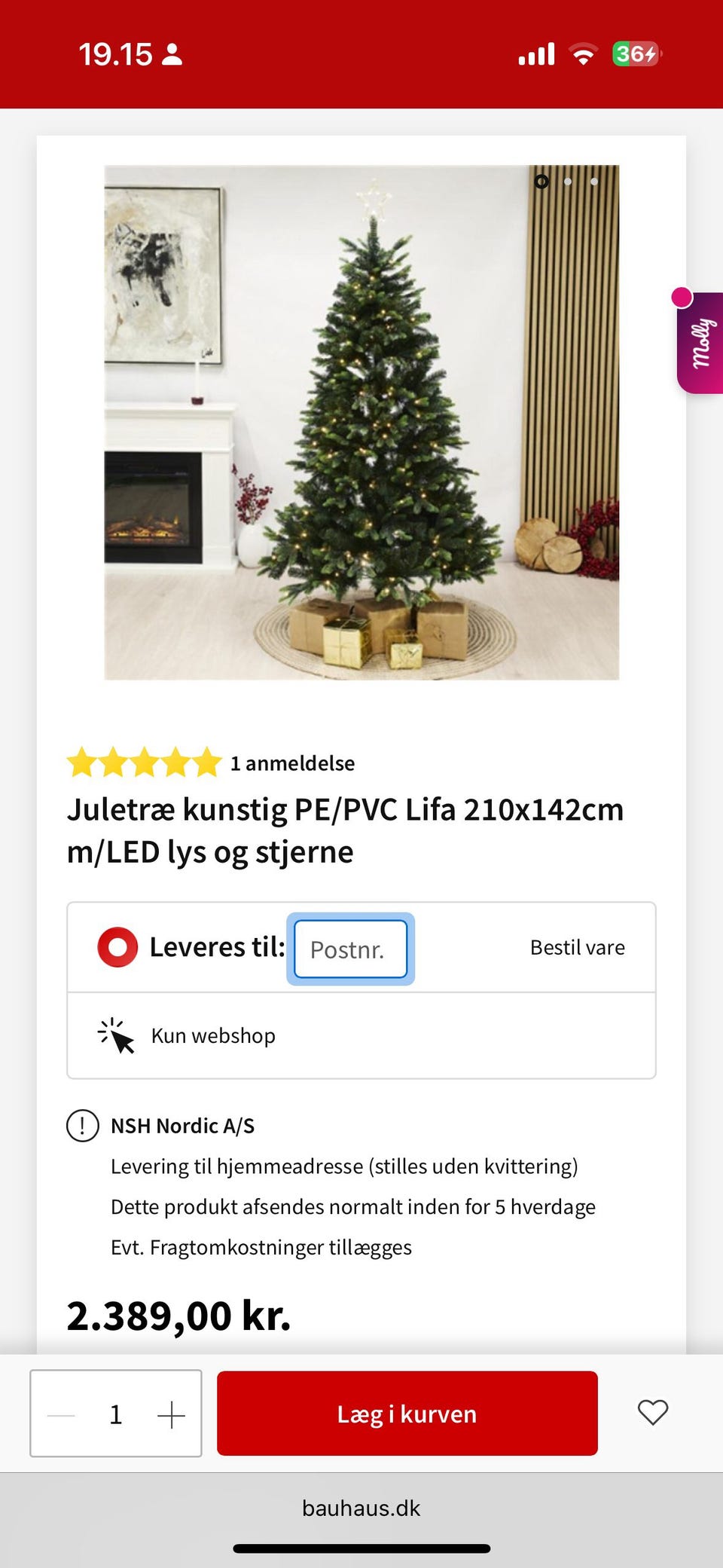
Task: Select the Leveres til delivery radio button
Action: (117, 946)
